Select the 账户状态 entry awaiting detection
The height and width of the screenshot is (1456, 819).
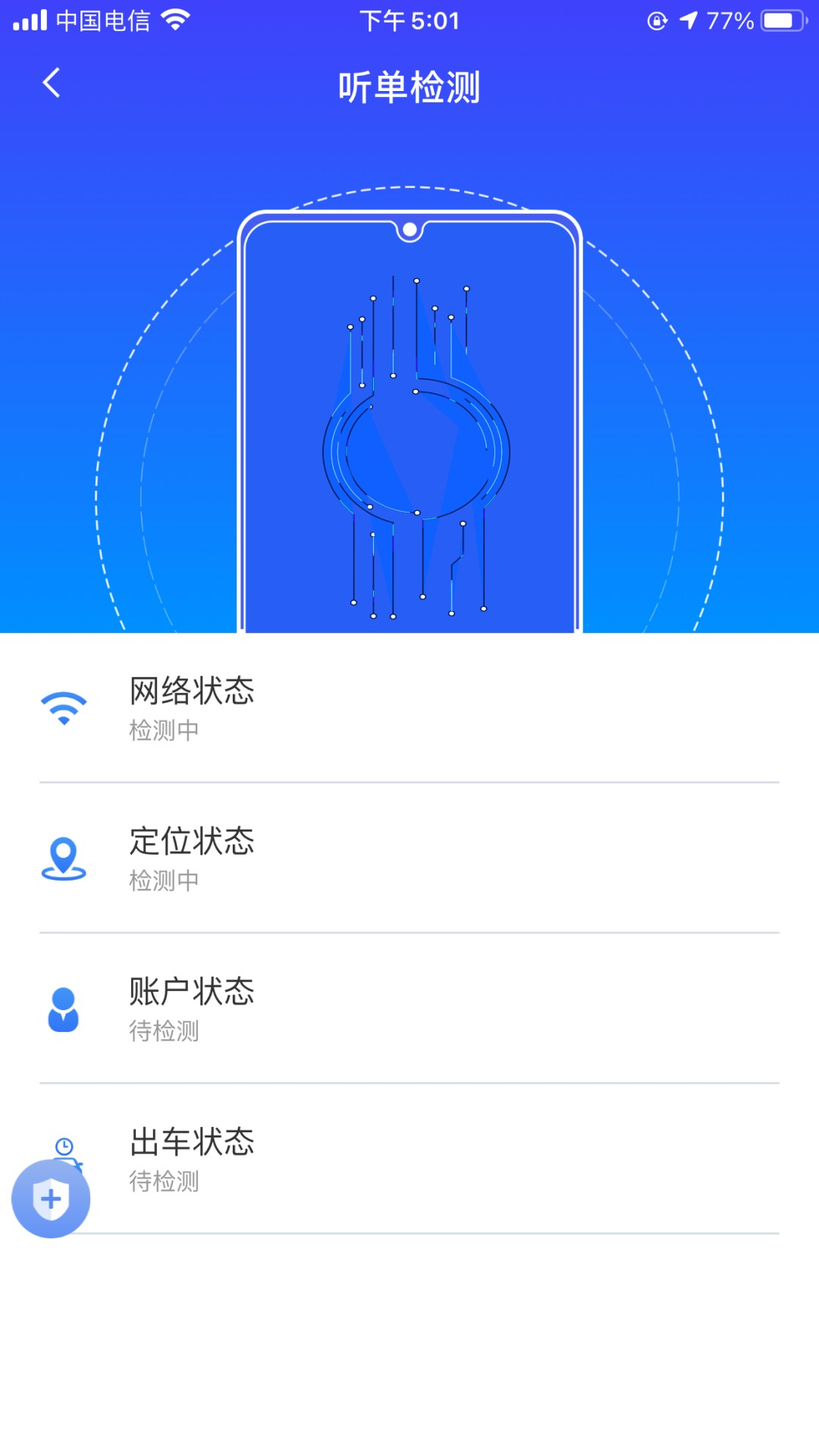tap(409, 1009)
